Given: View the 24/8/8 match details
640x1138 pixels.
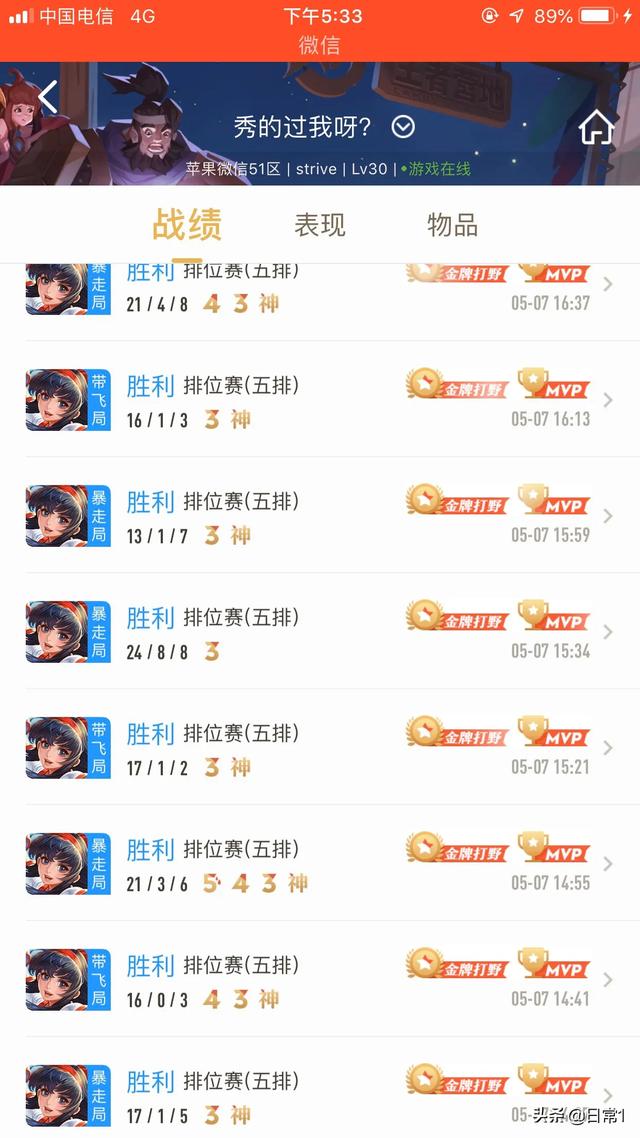Looking at the screenshot, I should (320, 631).
